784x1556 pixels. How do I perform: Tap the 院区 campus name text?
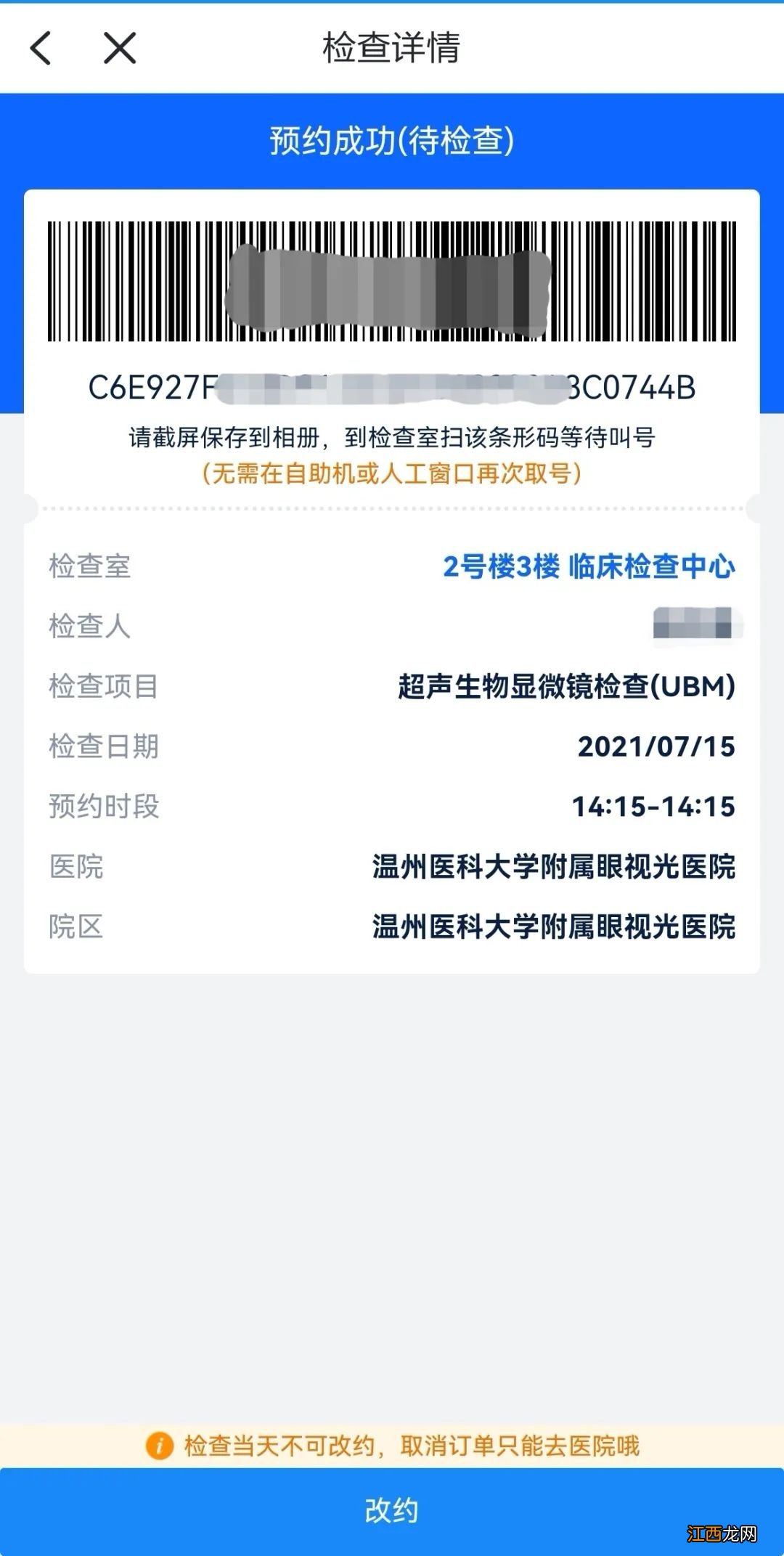555,925
